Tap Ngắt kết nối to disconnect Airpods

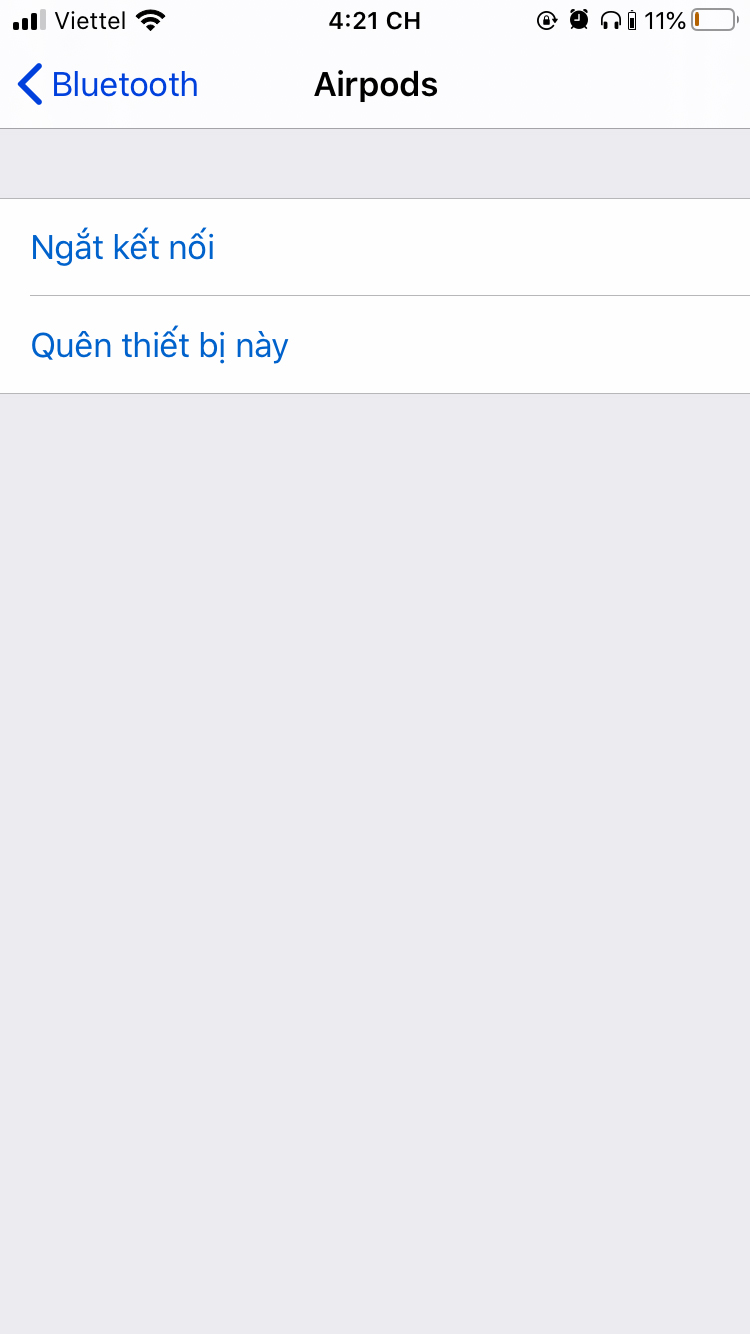click(123, 247)
